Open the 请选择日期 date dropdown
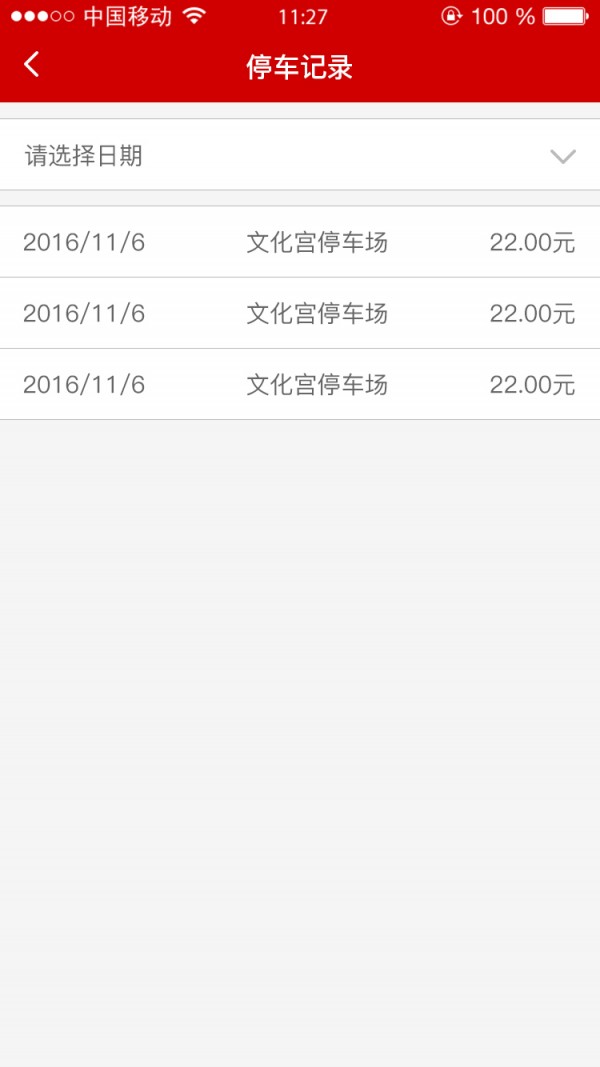The width and height of the screenshot is (600, 1067). click(x=300, y=155)
